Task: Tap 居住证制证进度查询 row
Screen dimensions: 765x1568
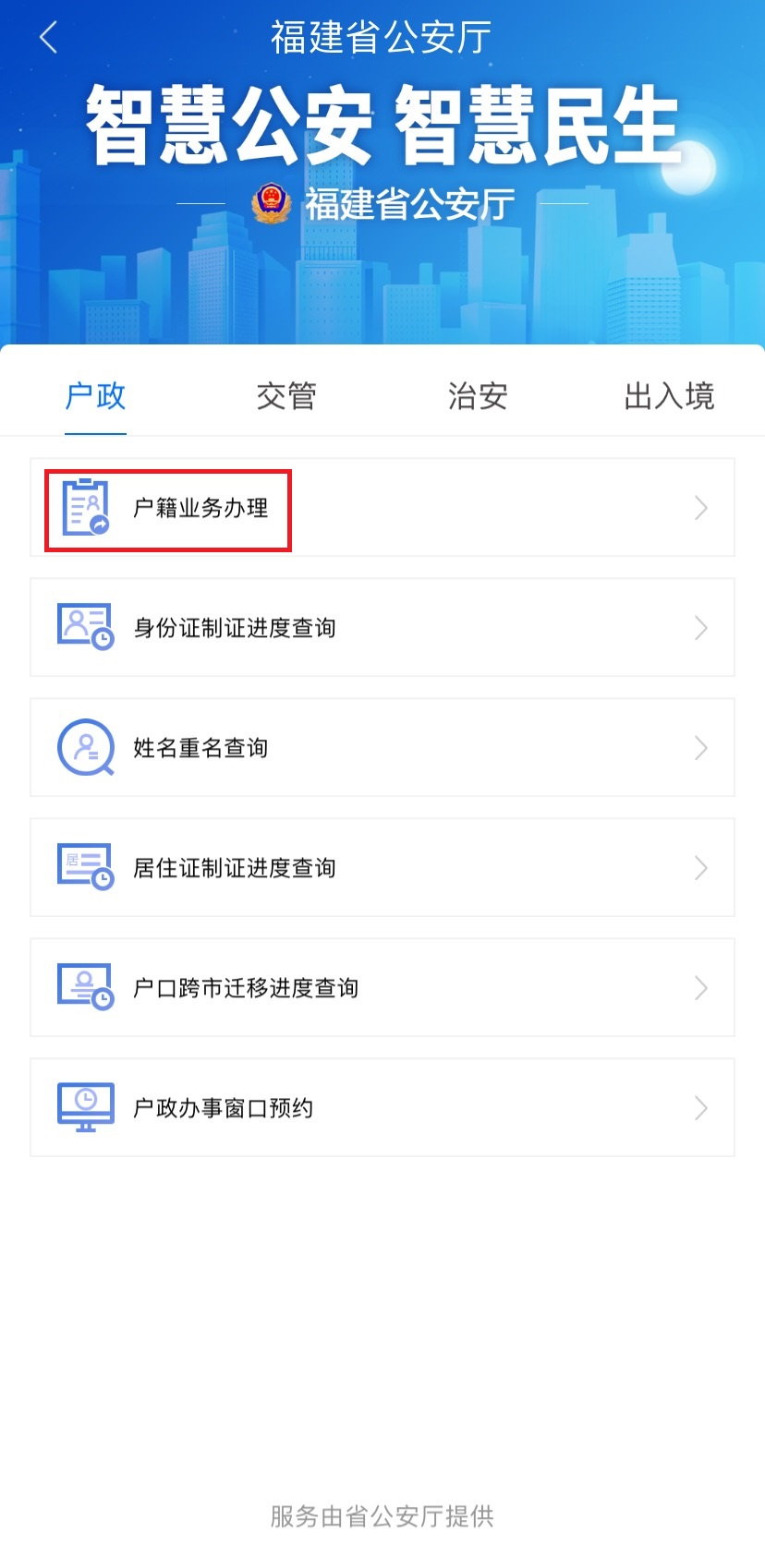Action: click(x=382, y=868)
